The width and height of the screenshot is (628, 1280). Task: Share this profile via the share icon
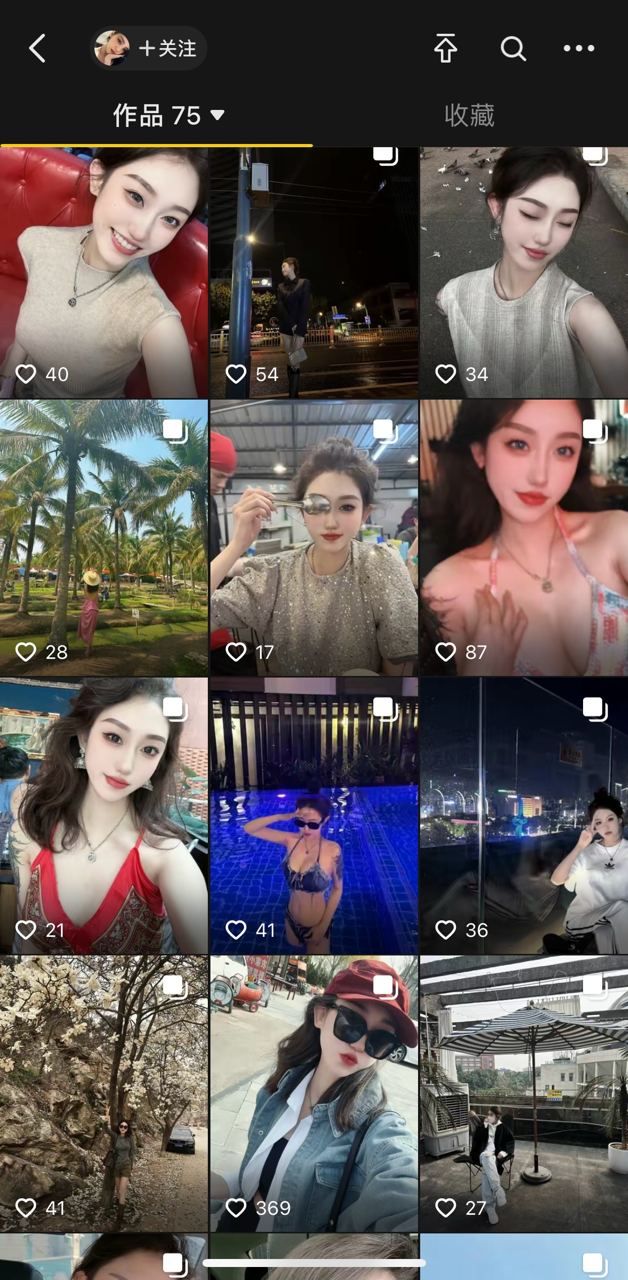[445, 48]
